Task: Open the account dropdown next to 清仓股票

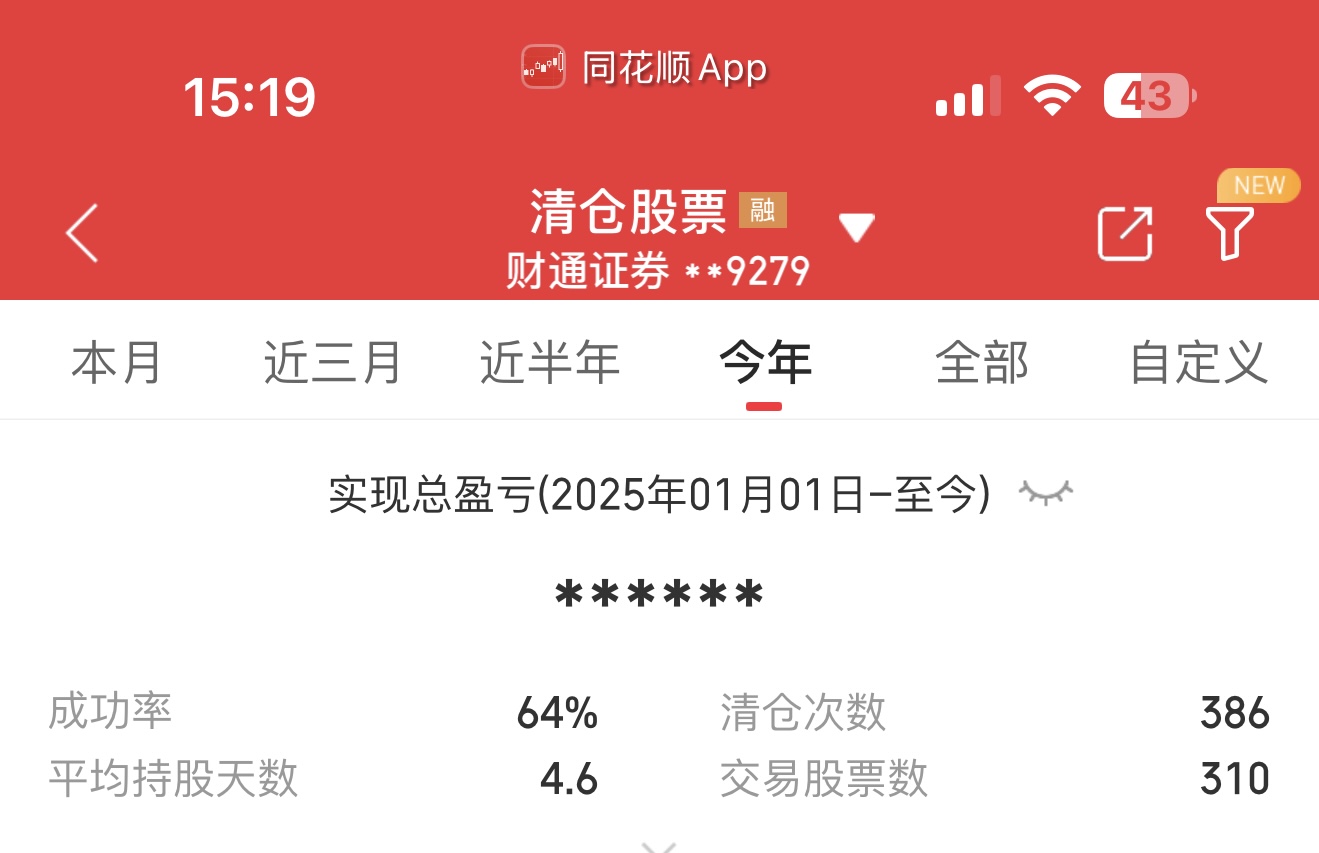Action: (x=856, y=229)
